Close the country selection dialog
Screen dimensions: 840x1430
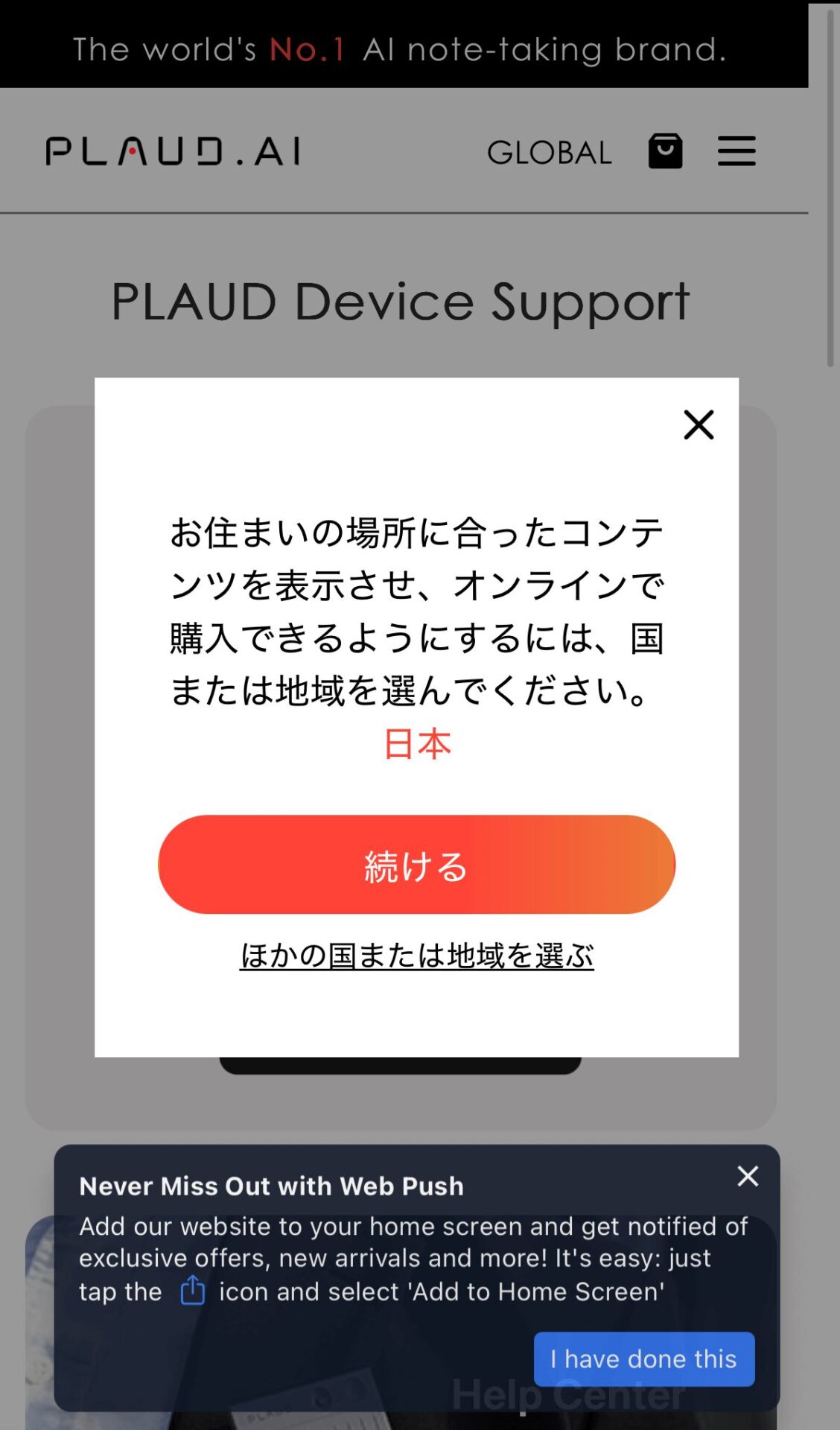699,425
